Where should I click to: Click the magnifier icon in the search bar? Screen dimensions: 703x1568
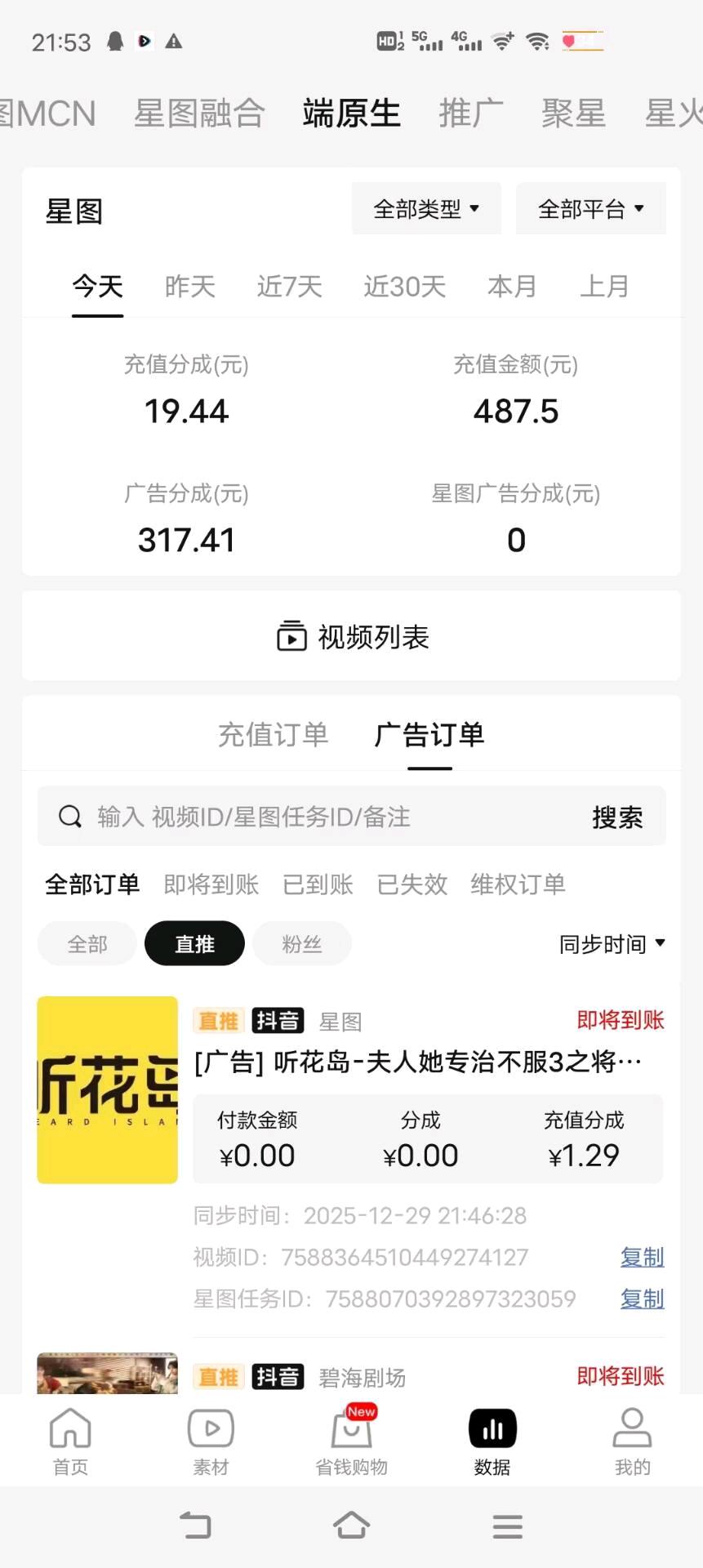click(x=69, y=816)
